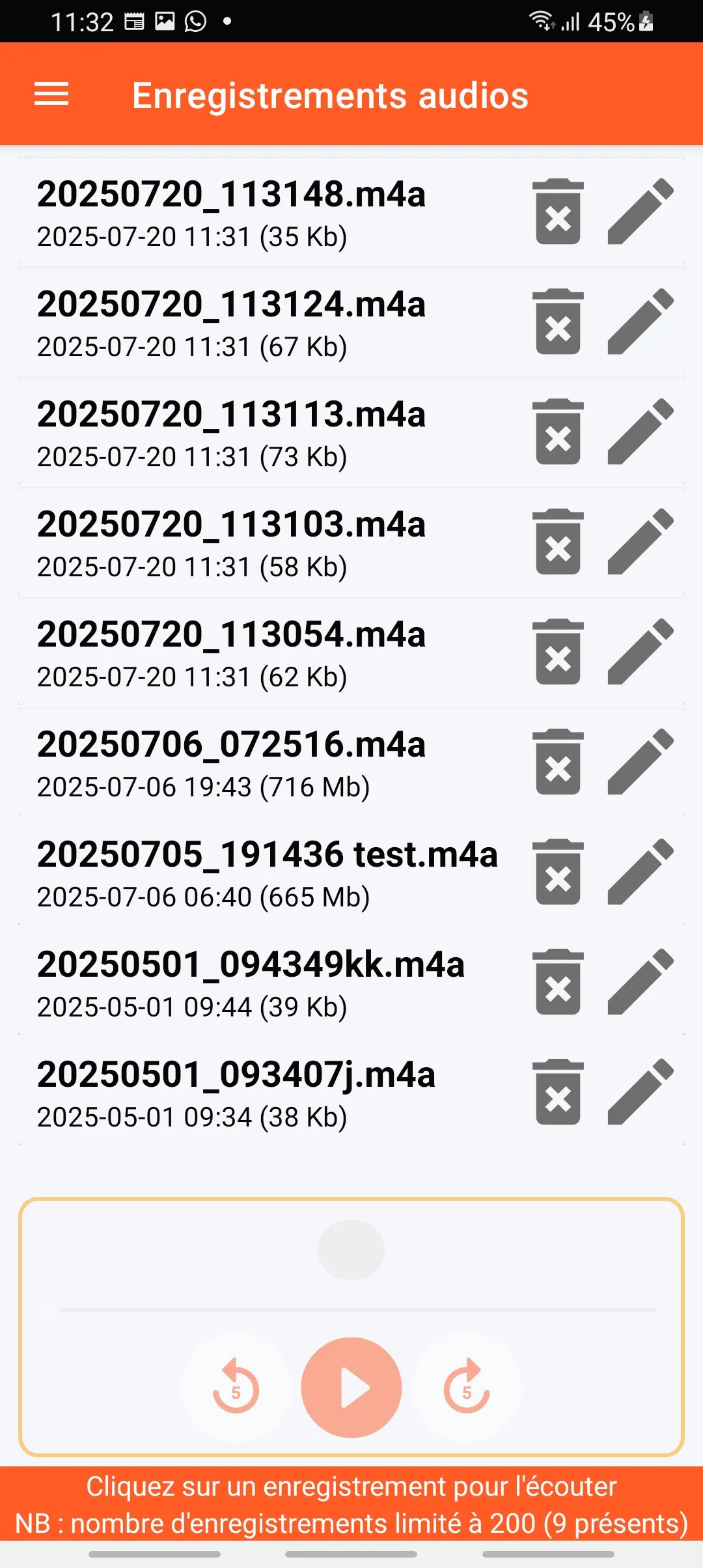
Task: Rename recording 20250501_094349kk.m4a
Action: 641,982
